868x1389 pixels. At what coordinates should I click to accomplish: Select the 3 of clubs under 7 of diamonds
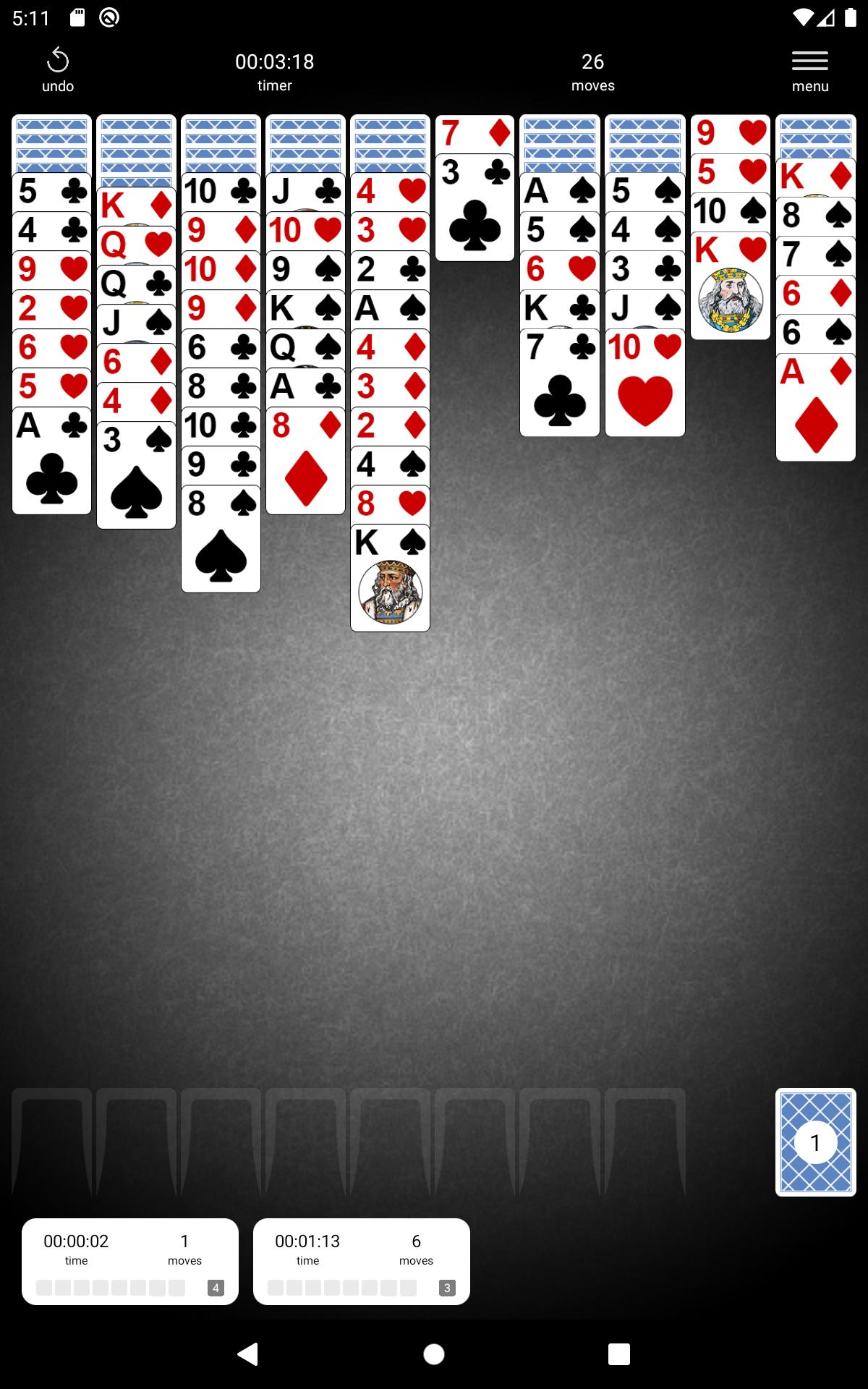pos(475,208)
